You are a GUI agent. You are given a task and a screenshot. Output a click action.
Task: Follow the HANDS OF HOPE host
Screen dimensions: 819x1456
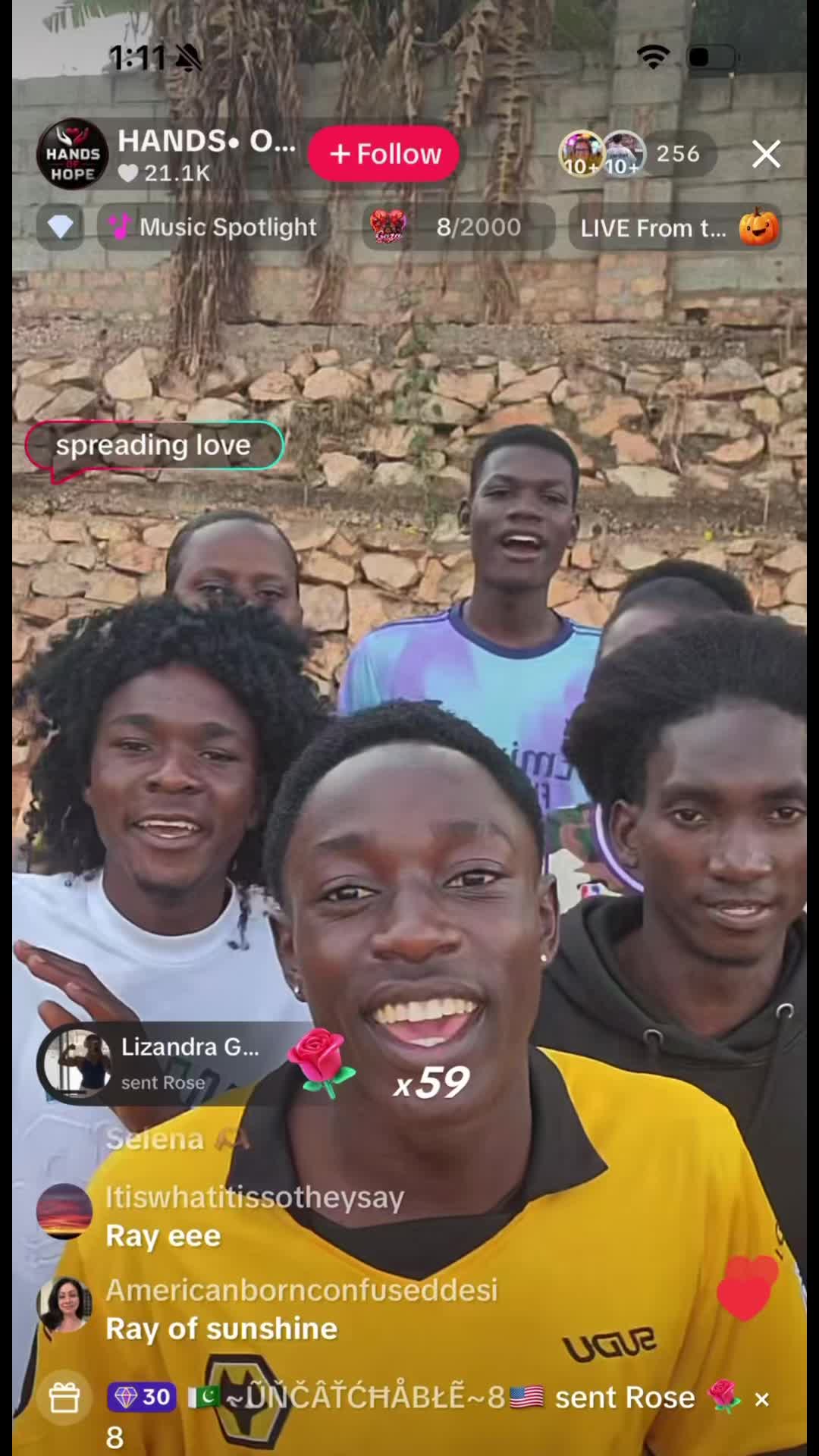pos(384,154)
